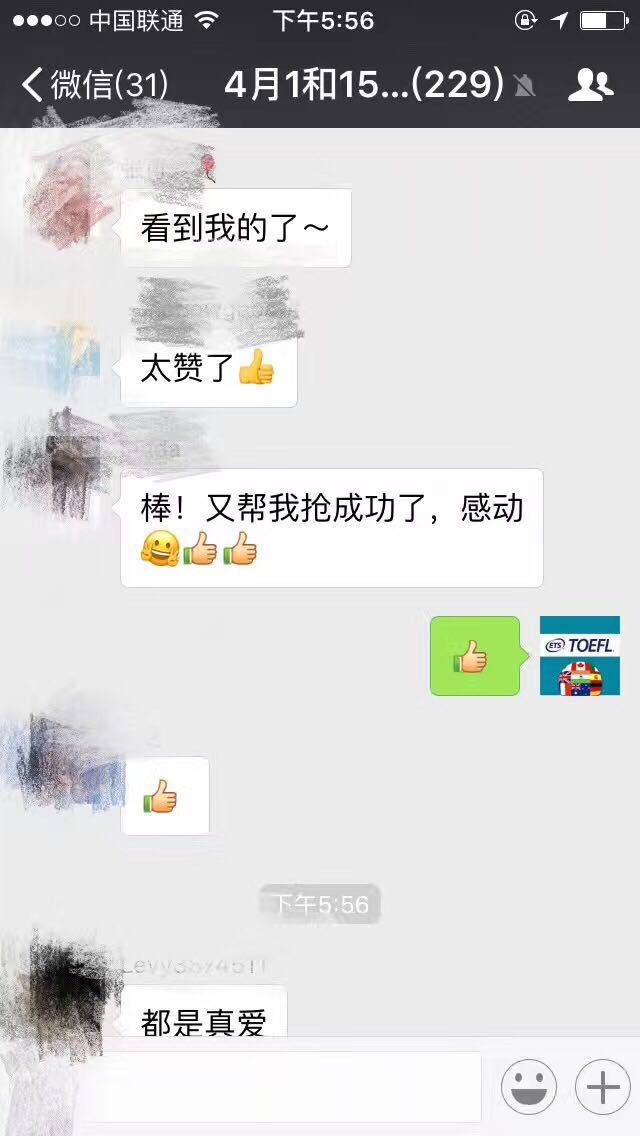Open the emoji sticker panel

pyautogui.click(x=528, y=1086)
